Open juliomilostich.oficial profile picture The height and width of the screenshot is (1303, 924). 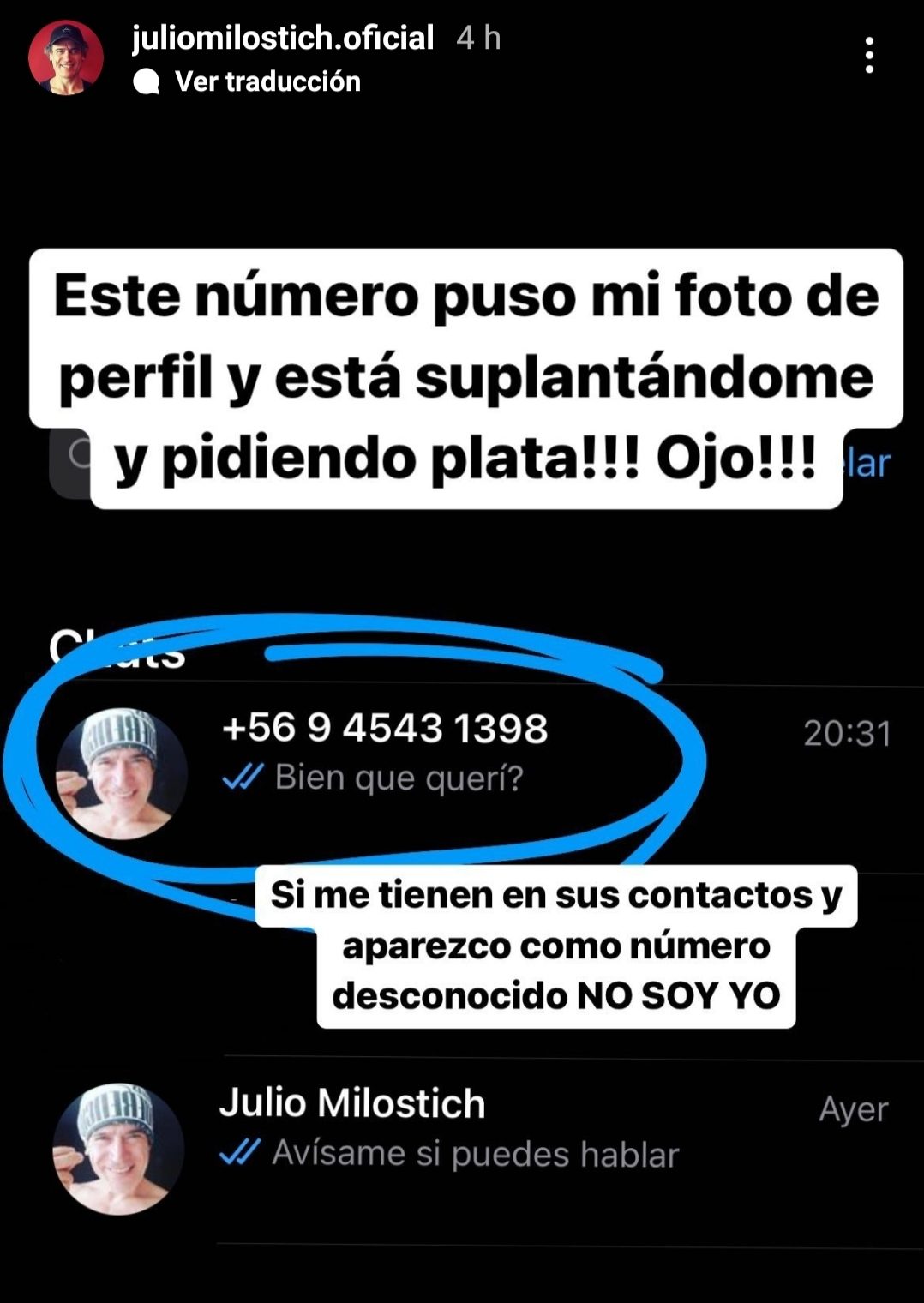click(66, 58)
